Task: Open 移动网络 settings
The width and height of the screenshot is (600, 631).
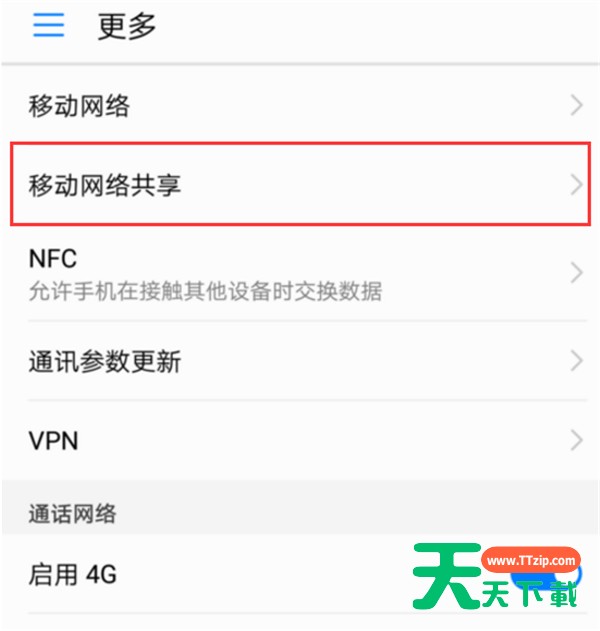Action: [x=300, y=106]
